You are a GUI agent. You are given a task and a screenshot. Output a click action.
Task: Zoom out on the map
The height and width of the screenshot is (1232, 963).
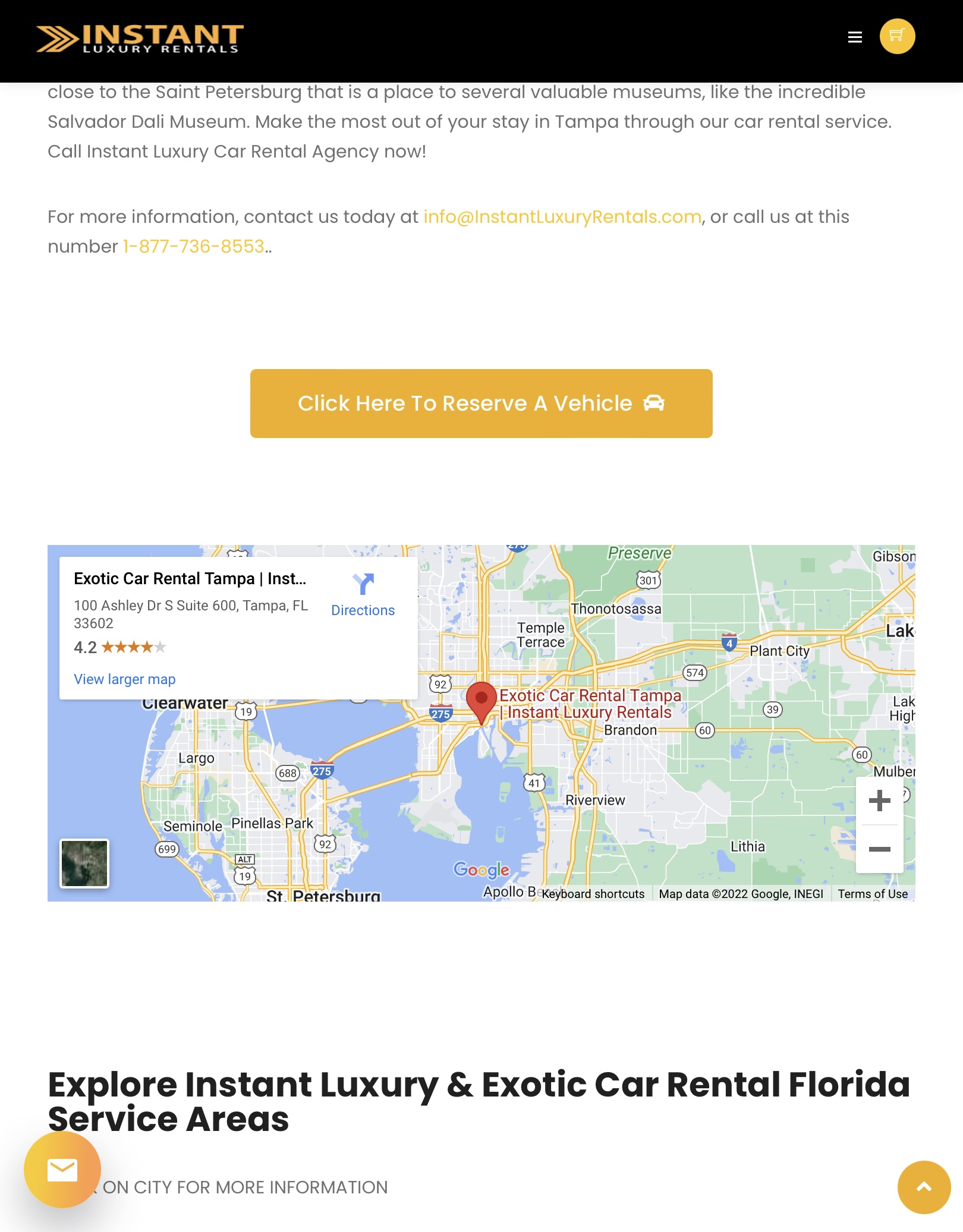[879, 849]
